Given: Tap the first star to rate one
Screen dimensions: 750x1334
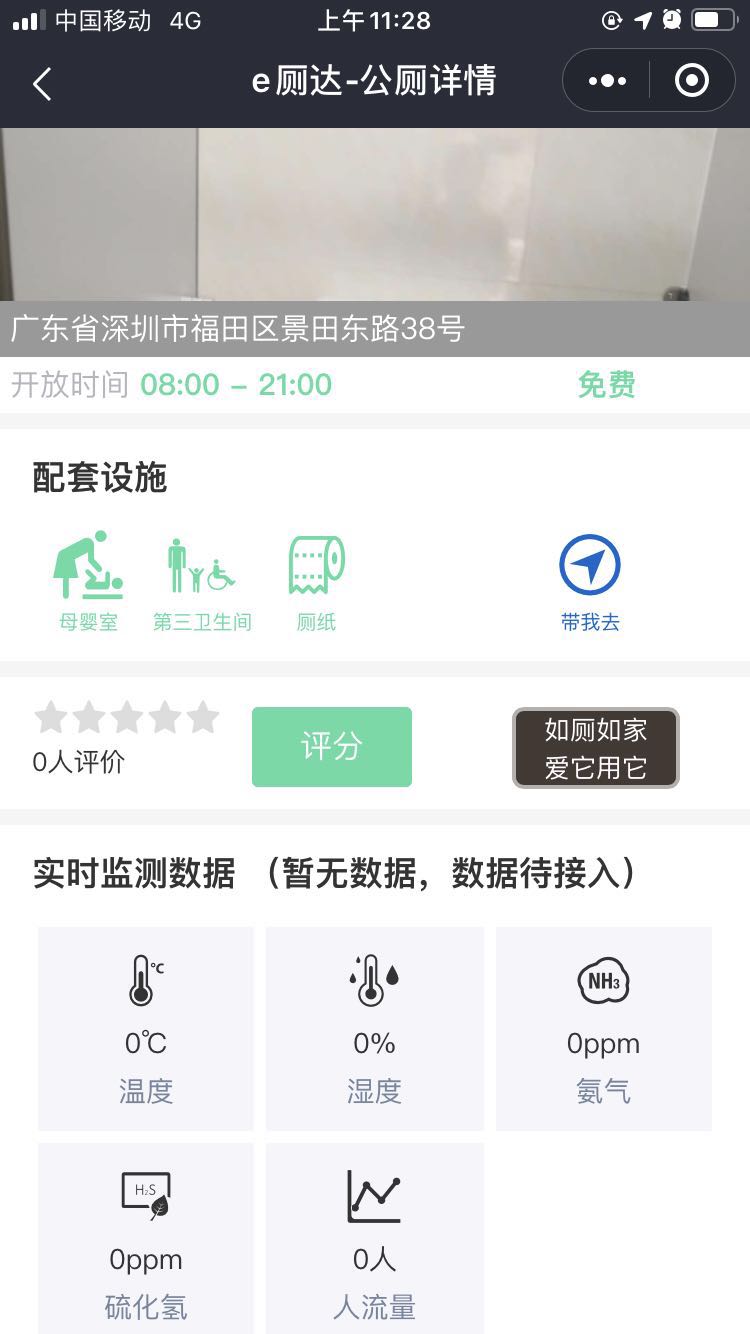Looking at the screenshot, I should click(x=53, y=716).
